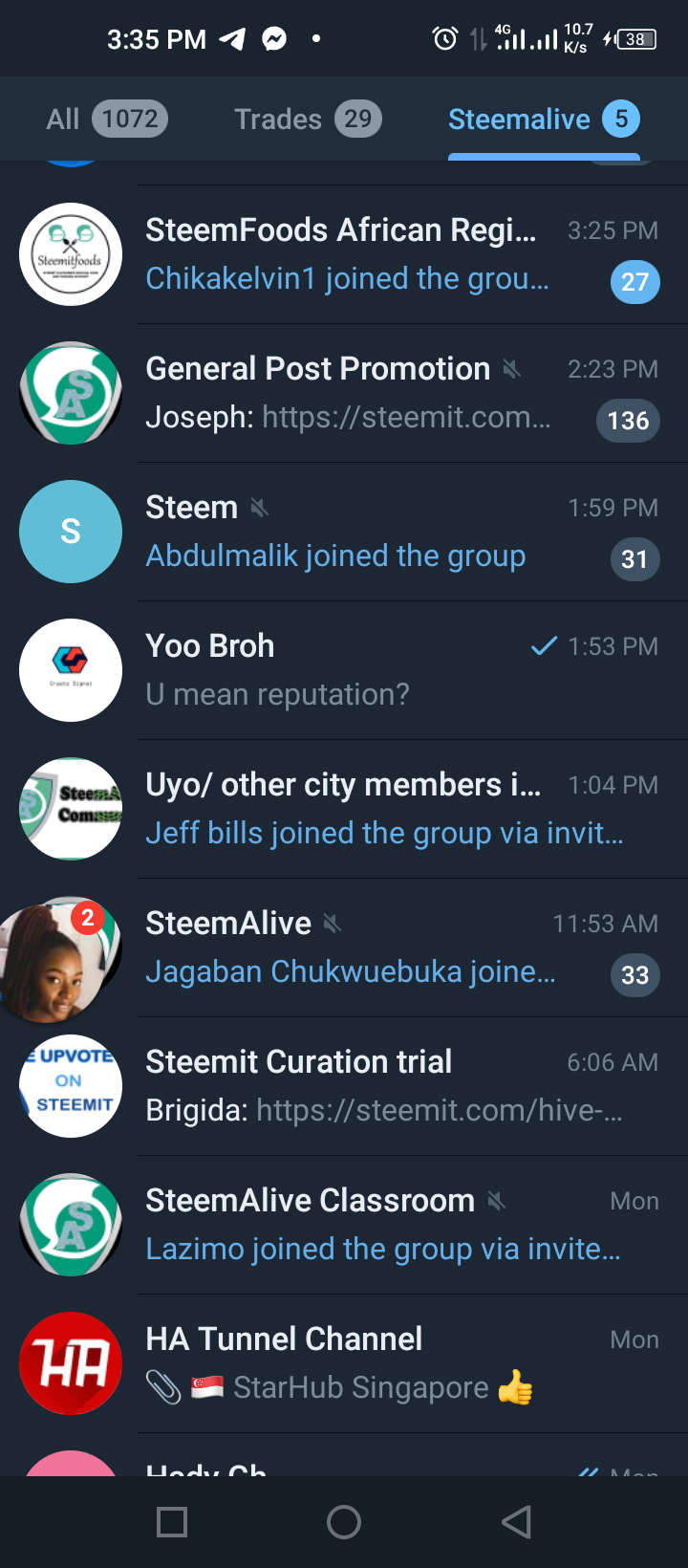
Task: Tap the system home button
Action: [x=344, y=1522]
